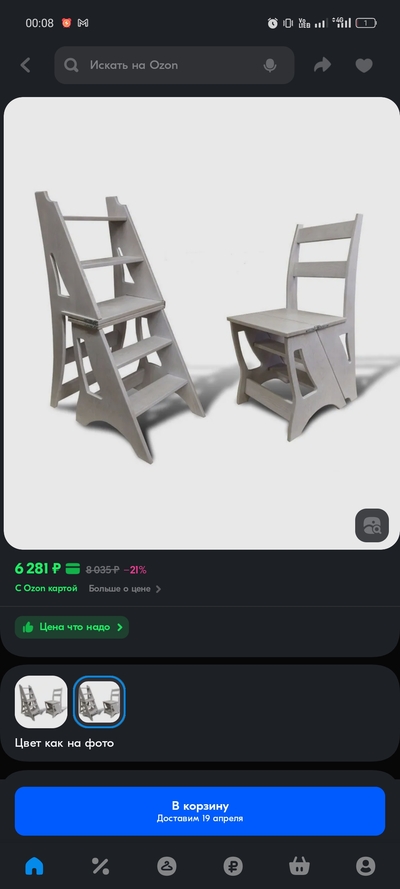Image resolution: width=400 pixels, height=889 pixels.
Task: Open the ruble finance tab
Action: click(x=233, y=866)
